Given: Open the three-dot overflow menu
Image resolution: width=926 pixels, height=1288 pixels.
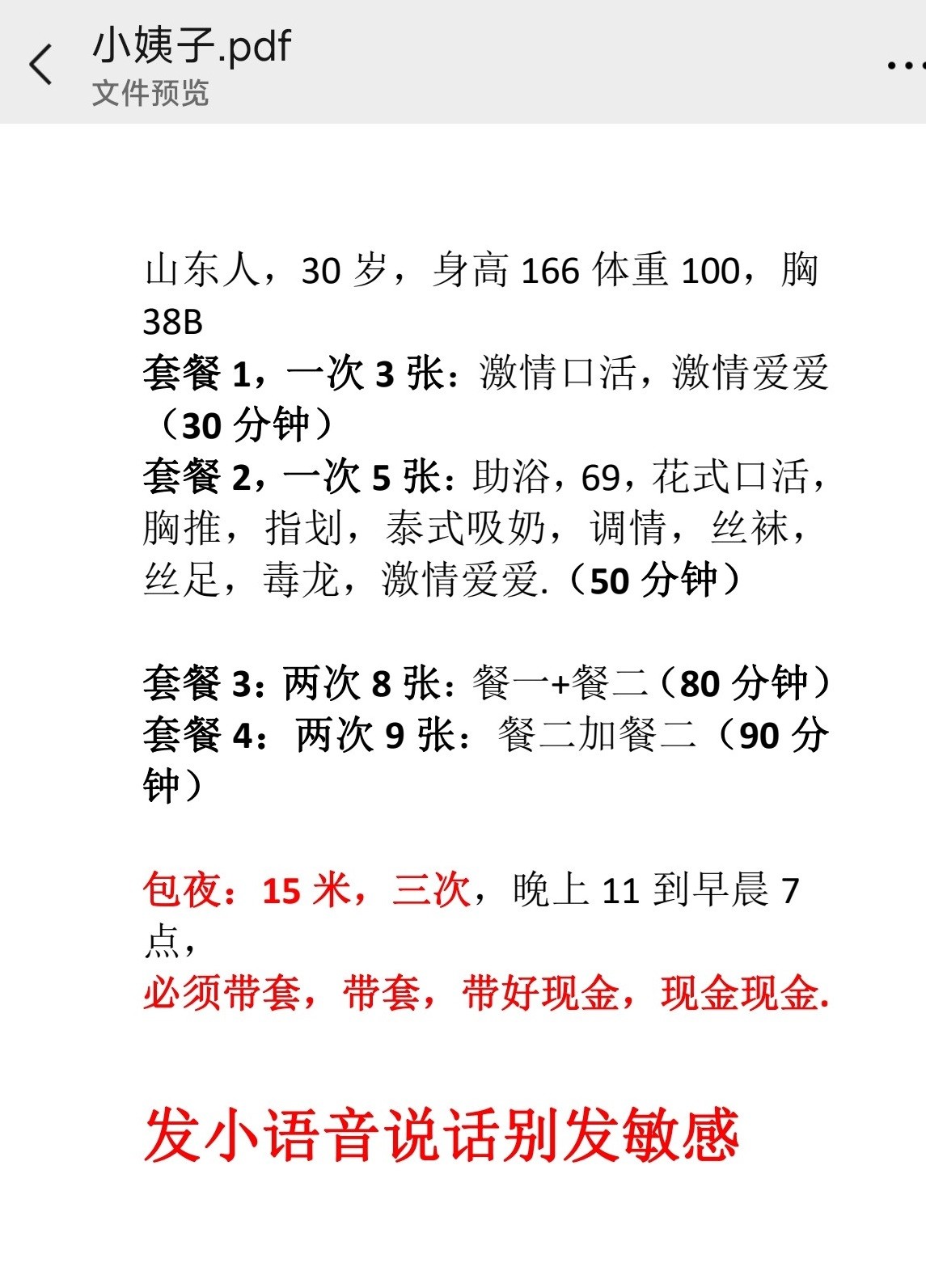Looking at the screenshot, I should point(905,65).
